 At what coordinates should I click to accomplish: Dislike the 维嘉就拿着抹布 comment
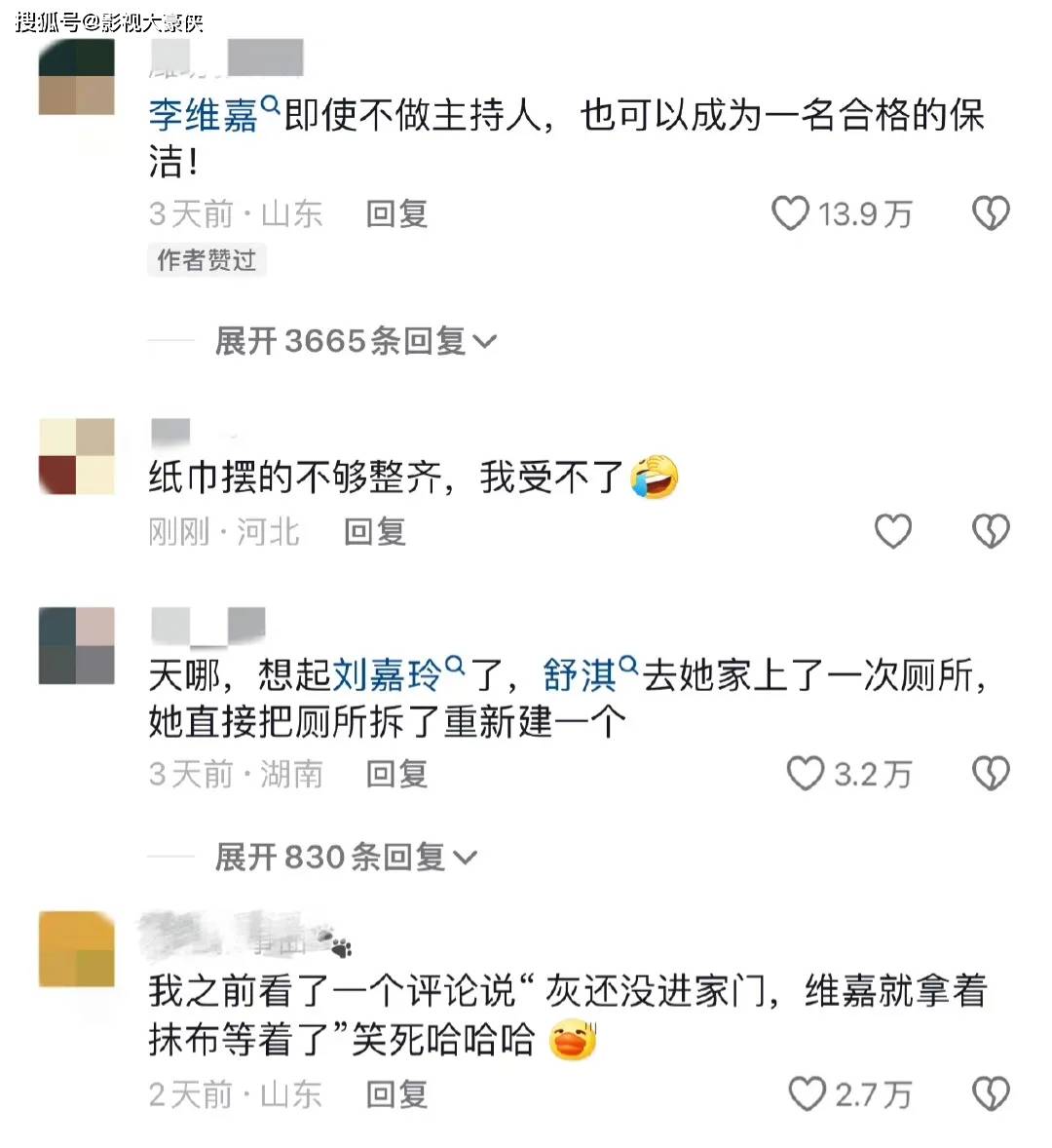coord(991,1094)
